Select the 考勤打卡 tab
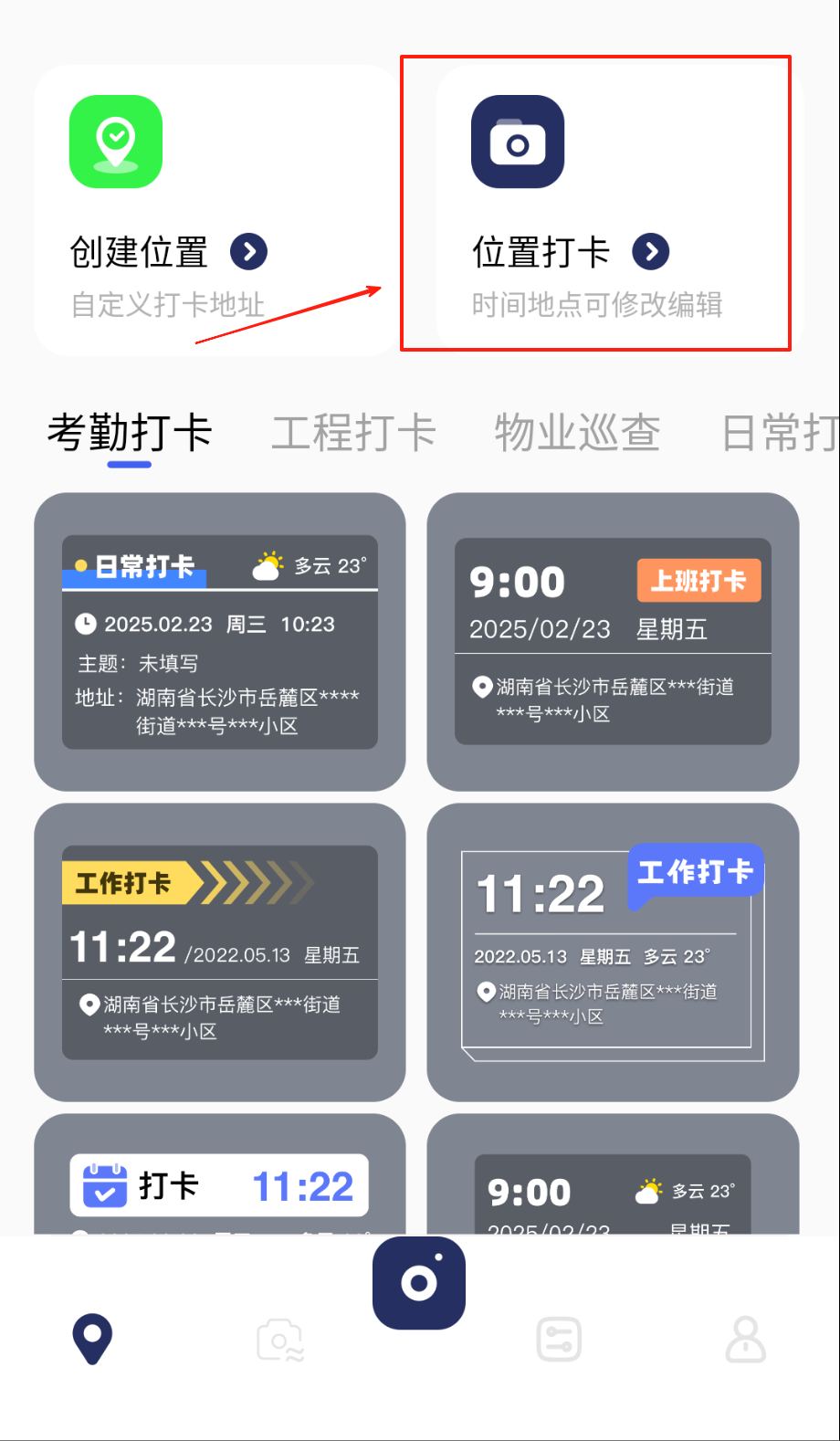840x1441 pixels. click(130, 433)
